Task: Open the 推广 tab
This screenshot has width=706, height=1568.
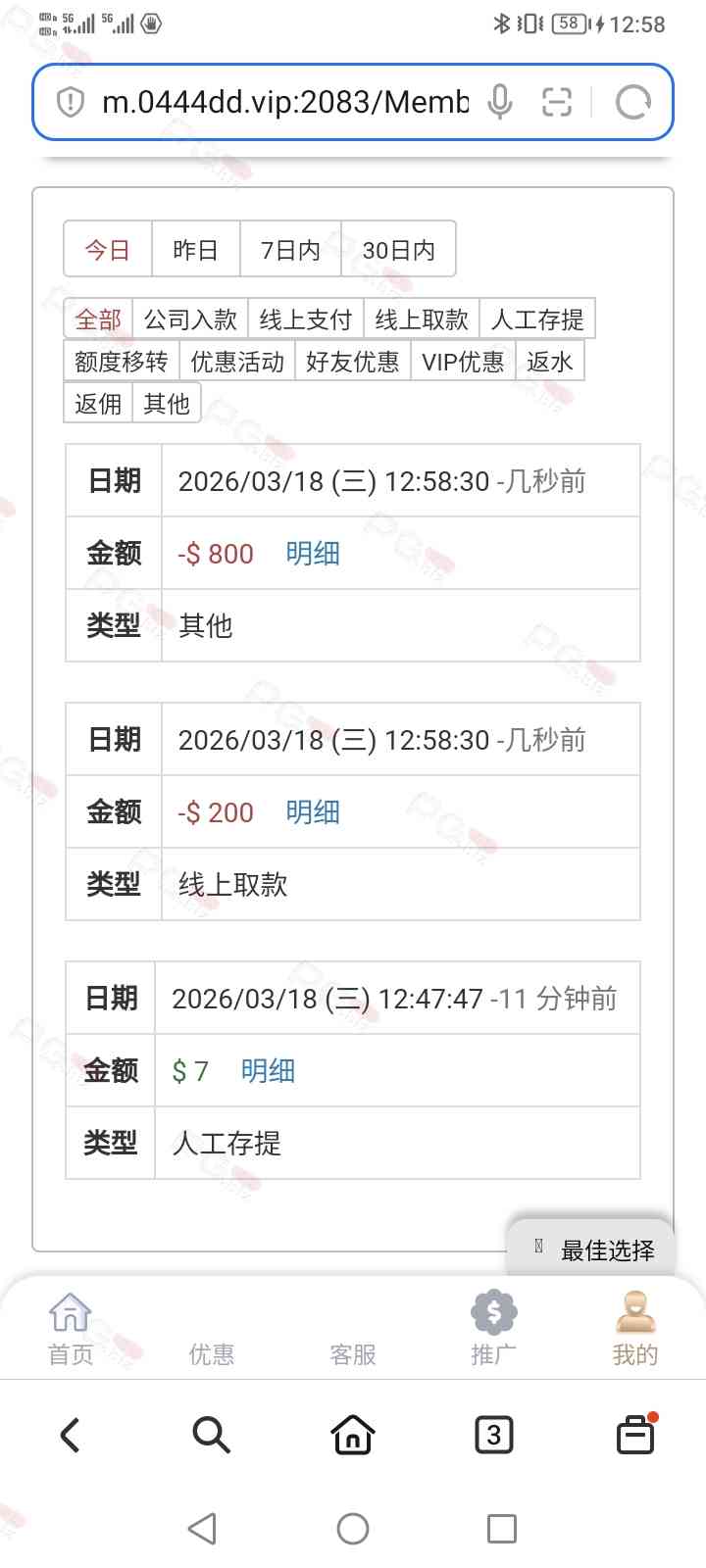Action: tap(493, 1329)
